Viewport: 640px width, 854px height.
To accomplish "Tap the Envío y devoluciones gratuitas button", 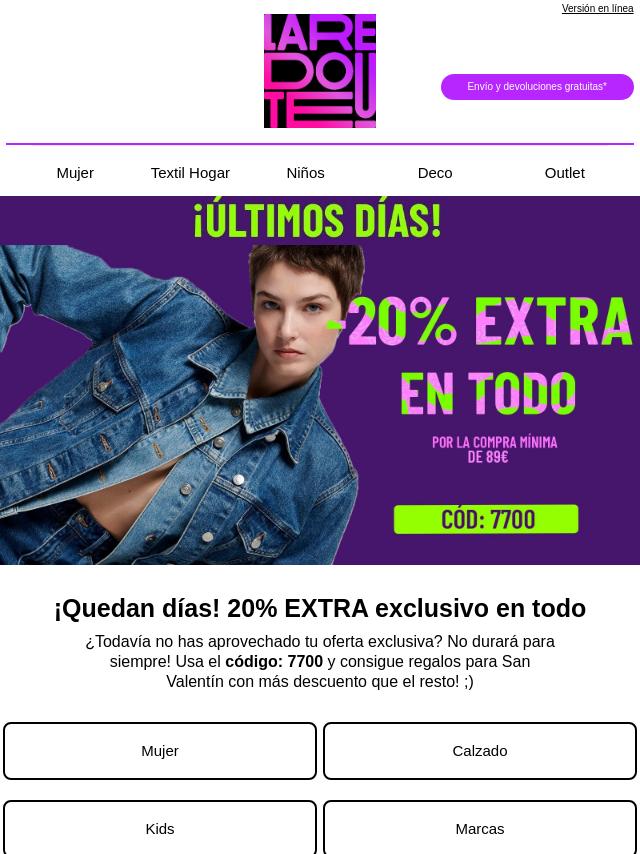I will coord(537,87).
